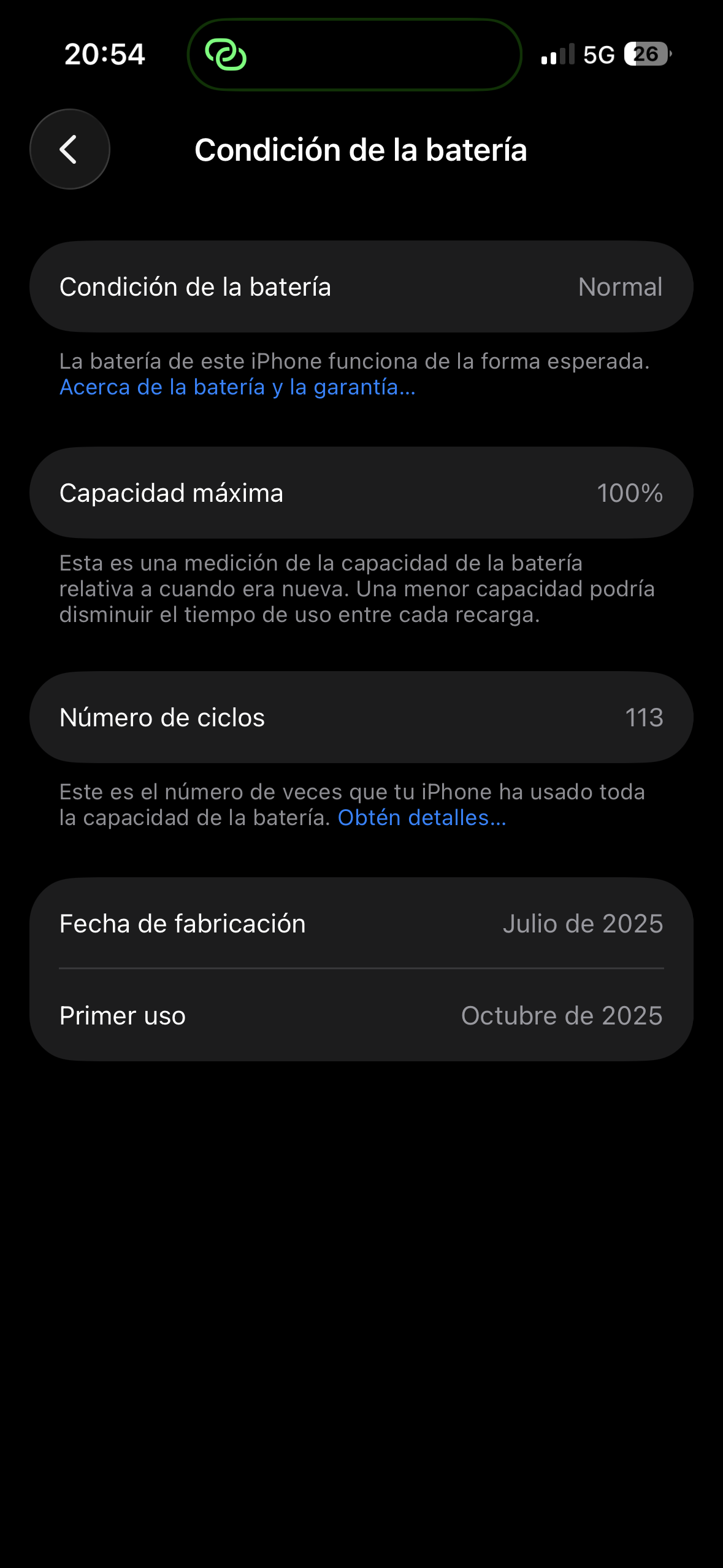Tap the Condición de la batería title
Screen dimensions: 723x1568
click(361, 149)
